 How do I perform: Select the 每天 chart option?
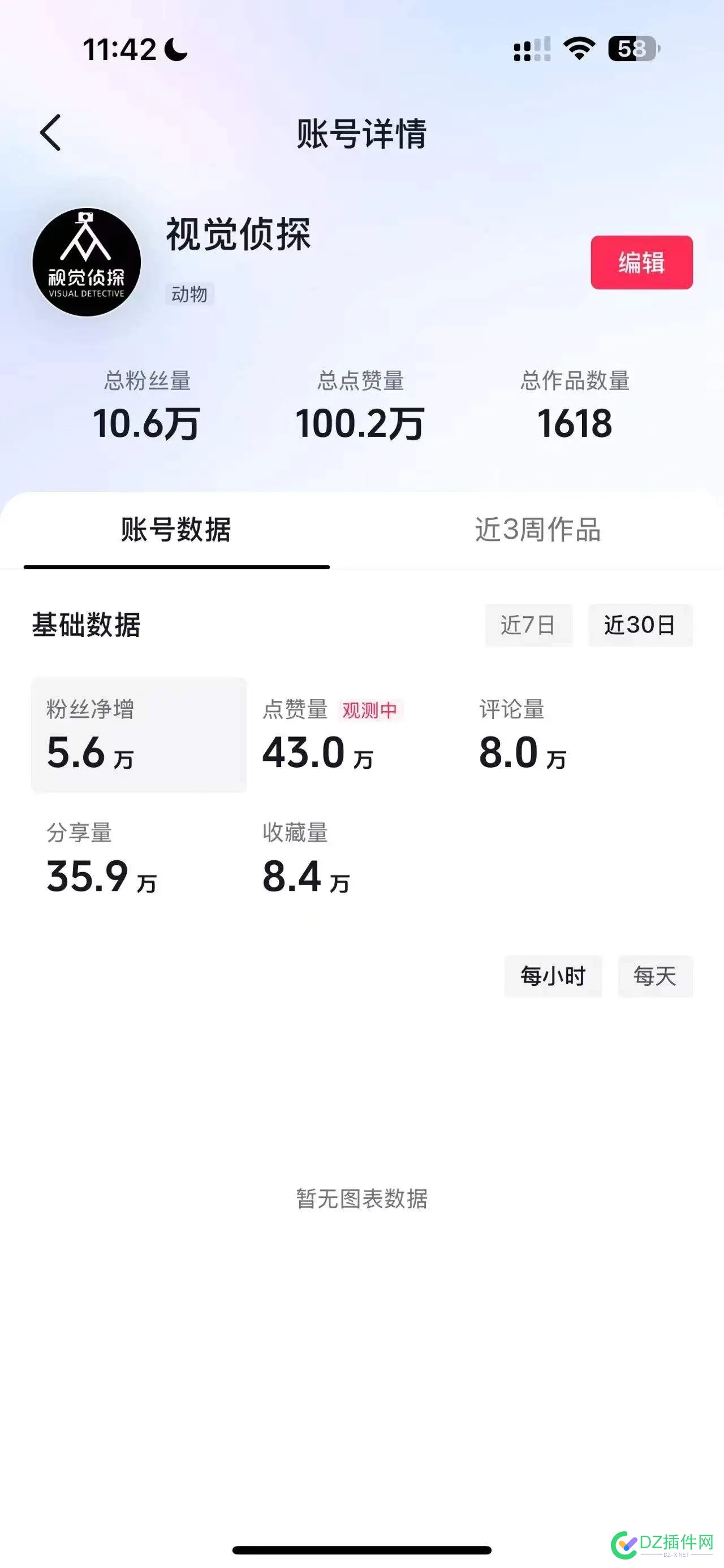(655, 976)
